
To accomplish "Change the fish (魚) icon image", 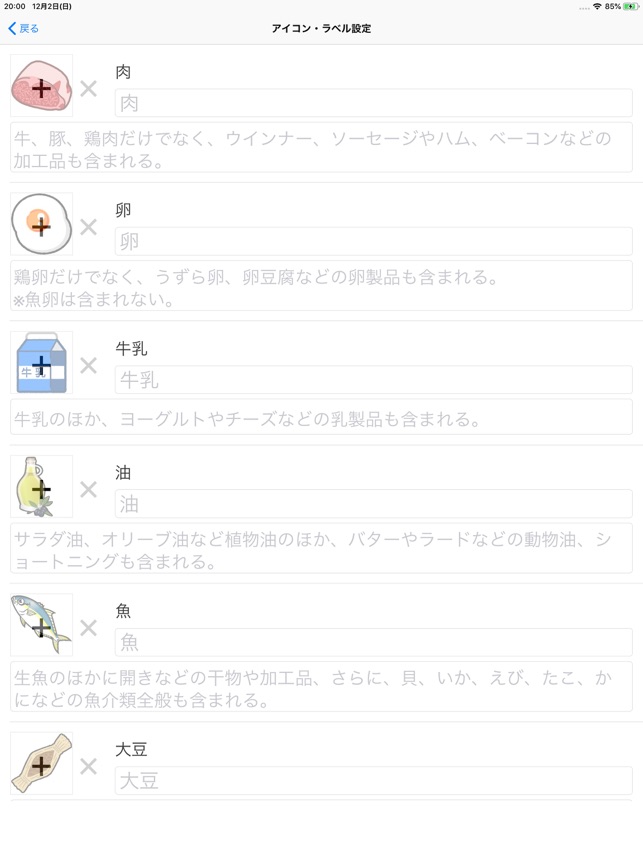I will 42,625.
